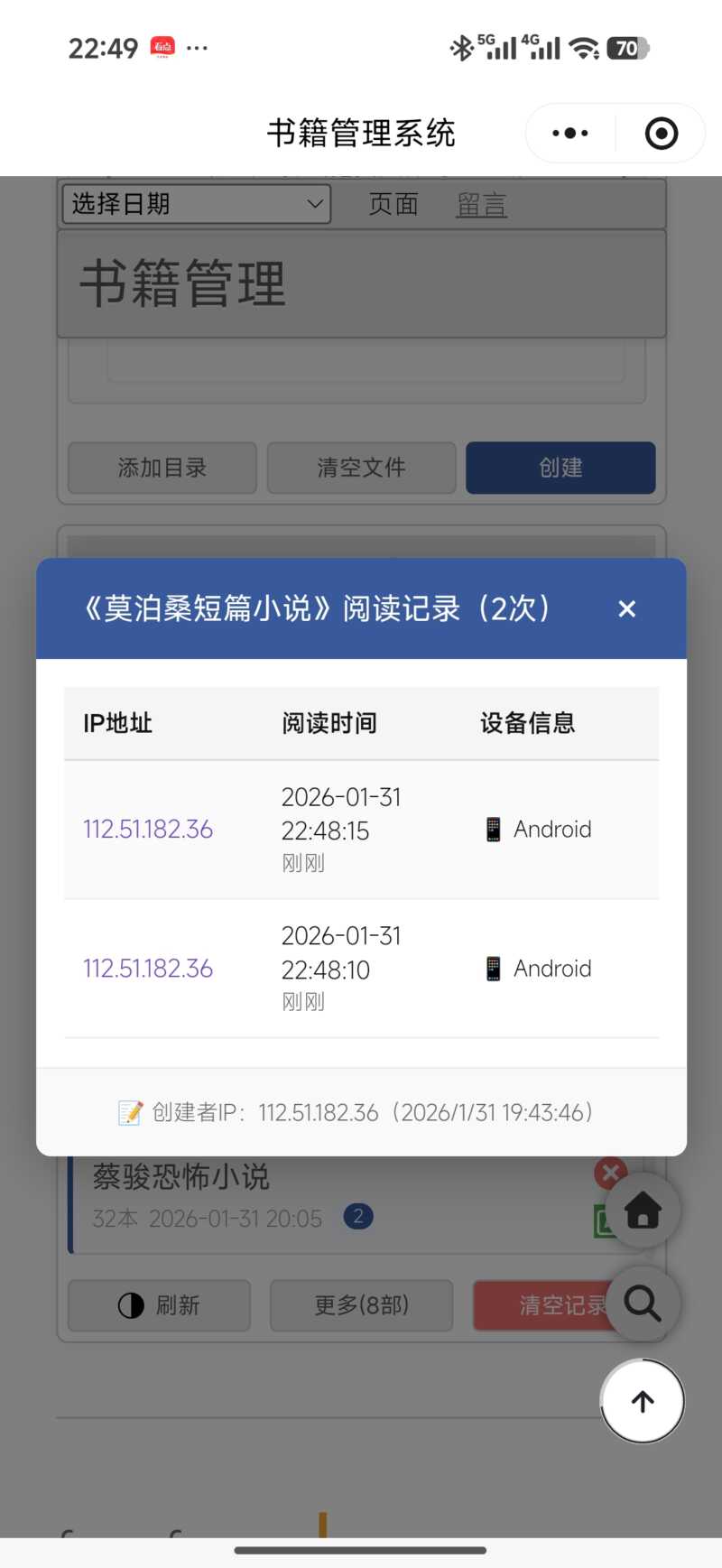Tap the blue 创建 button
The width and height of the screenshot is (722, 1568).
click(x=560, y=468)
